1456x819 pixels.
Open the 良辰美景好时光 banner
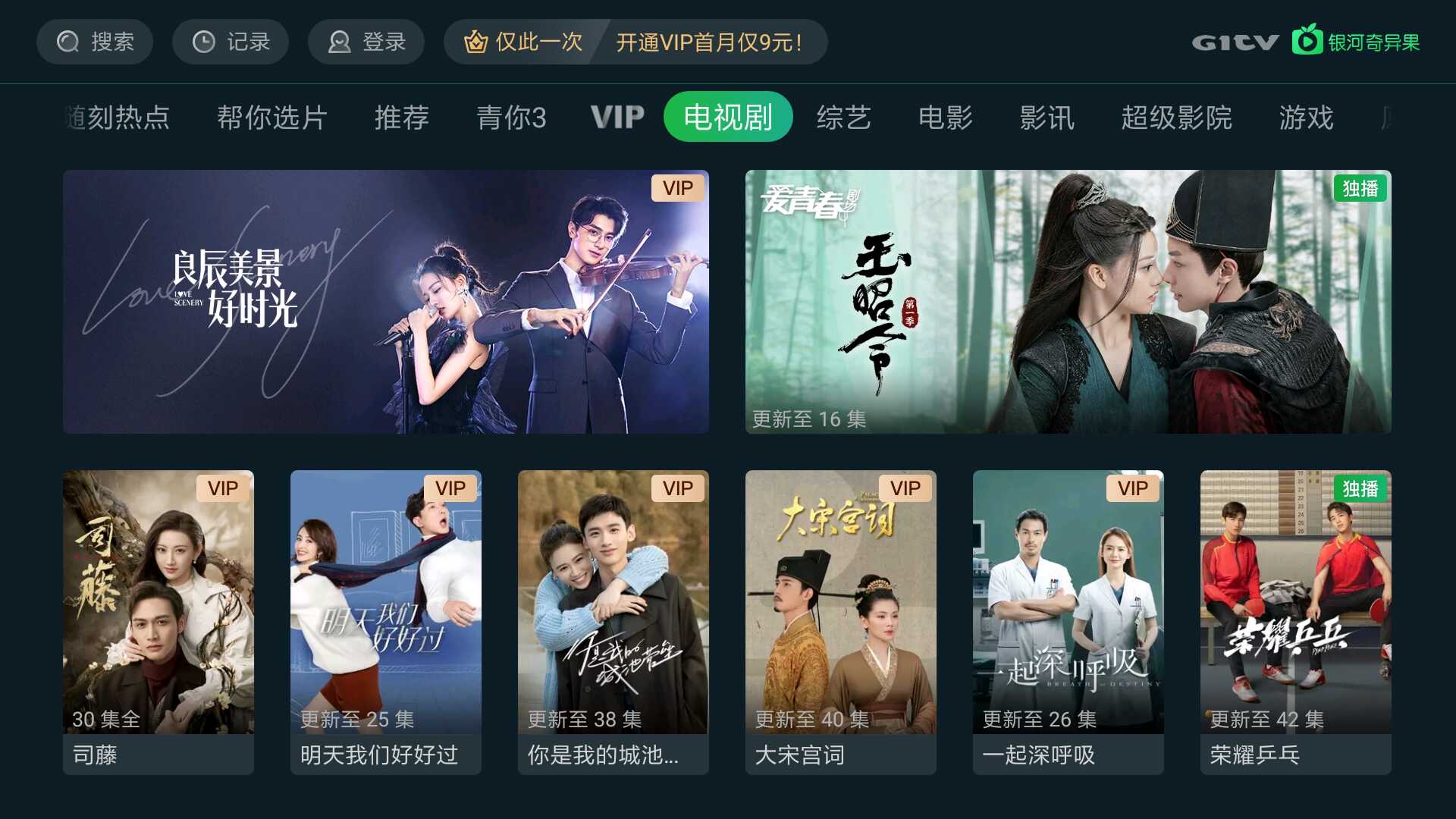click(x=386, y=302)
